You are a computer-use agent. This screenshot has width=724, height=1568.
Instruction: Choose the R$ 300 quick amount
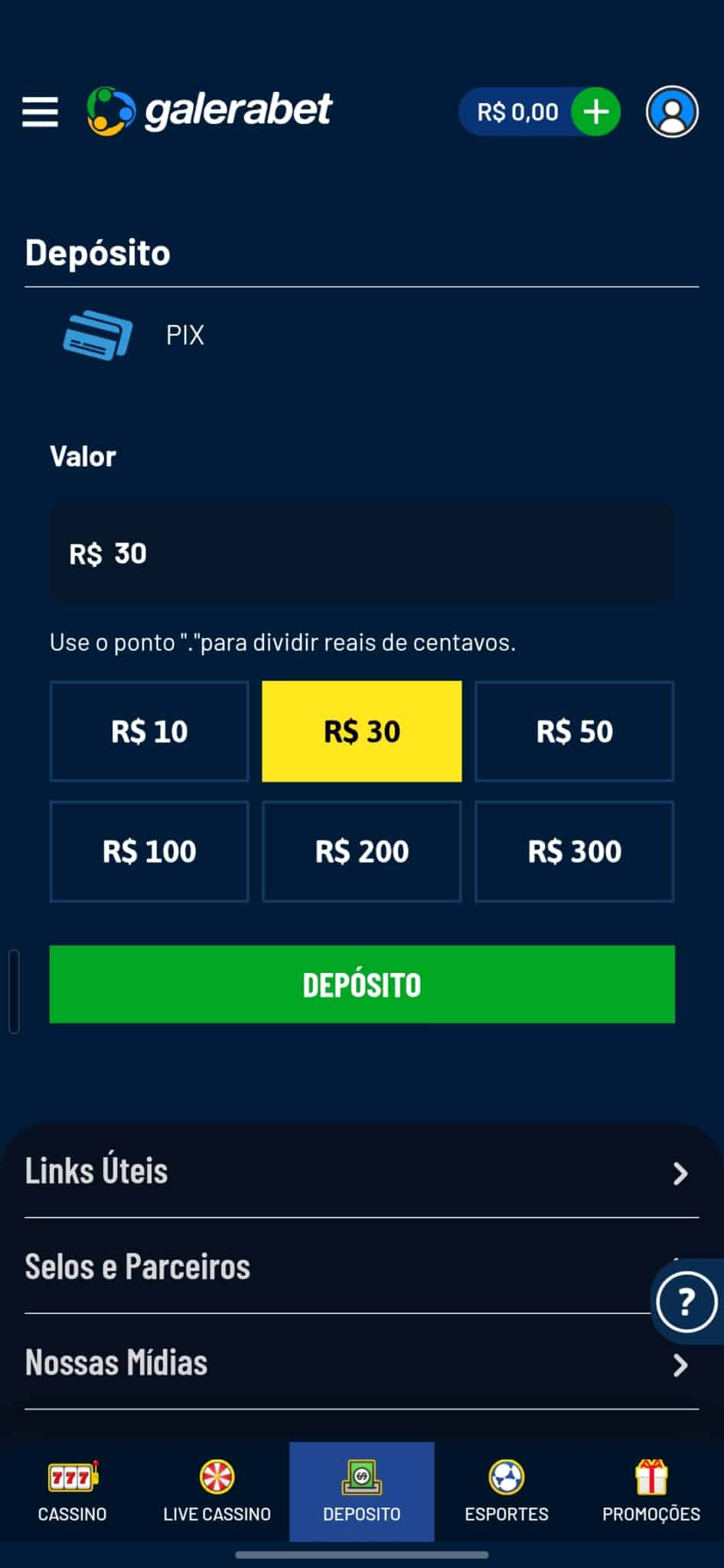coord(574,851)
